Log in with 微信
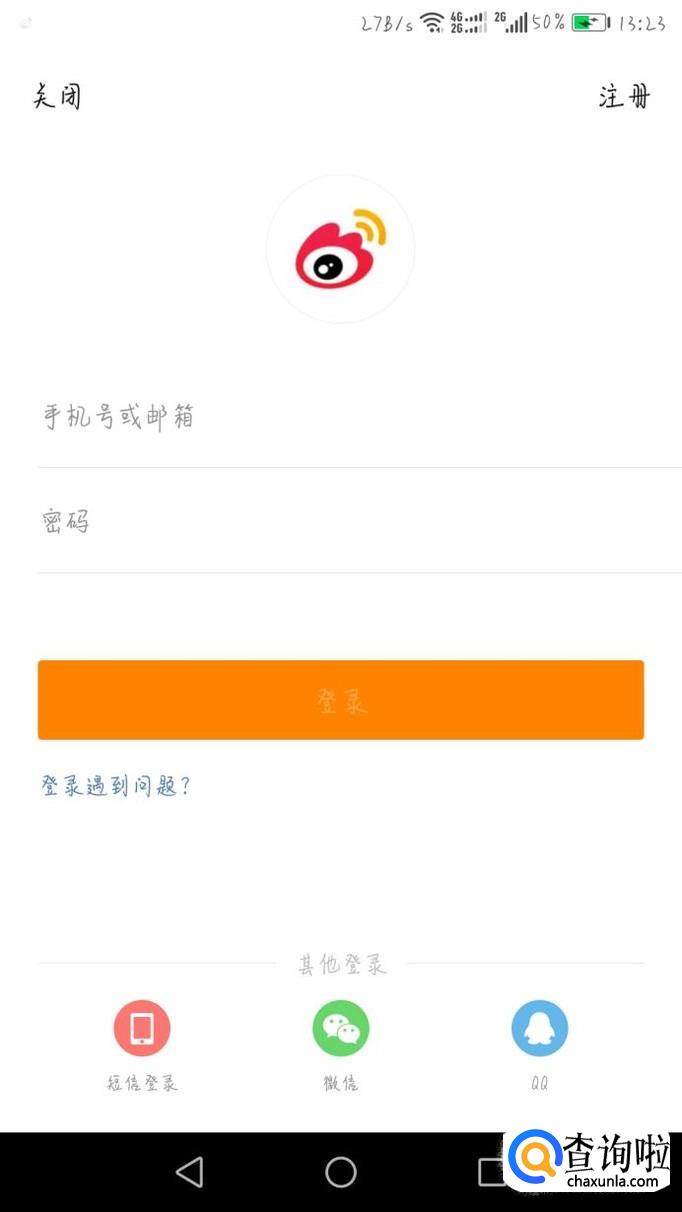Screen dimensions: 682x1212 [x=341, y=1029]
